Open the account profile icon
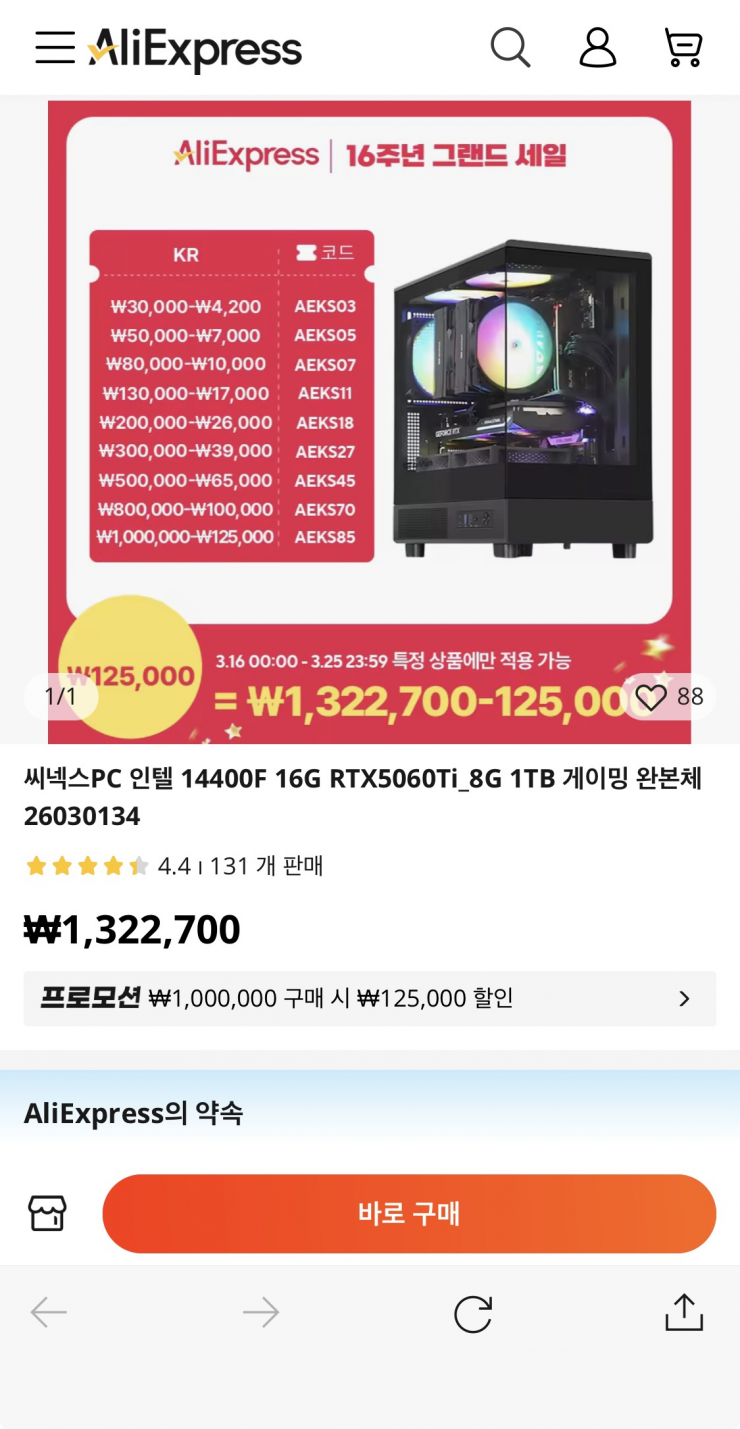 tap(597, 47)
